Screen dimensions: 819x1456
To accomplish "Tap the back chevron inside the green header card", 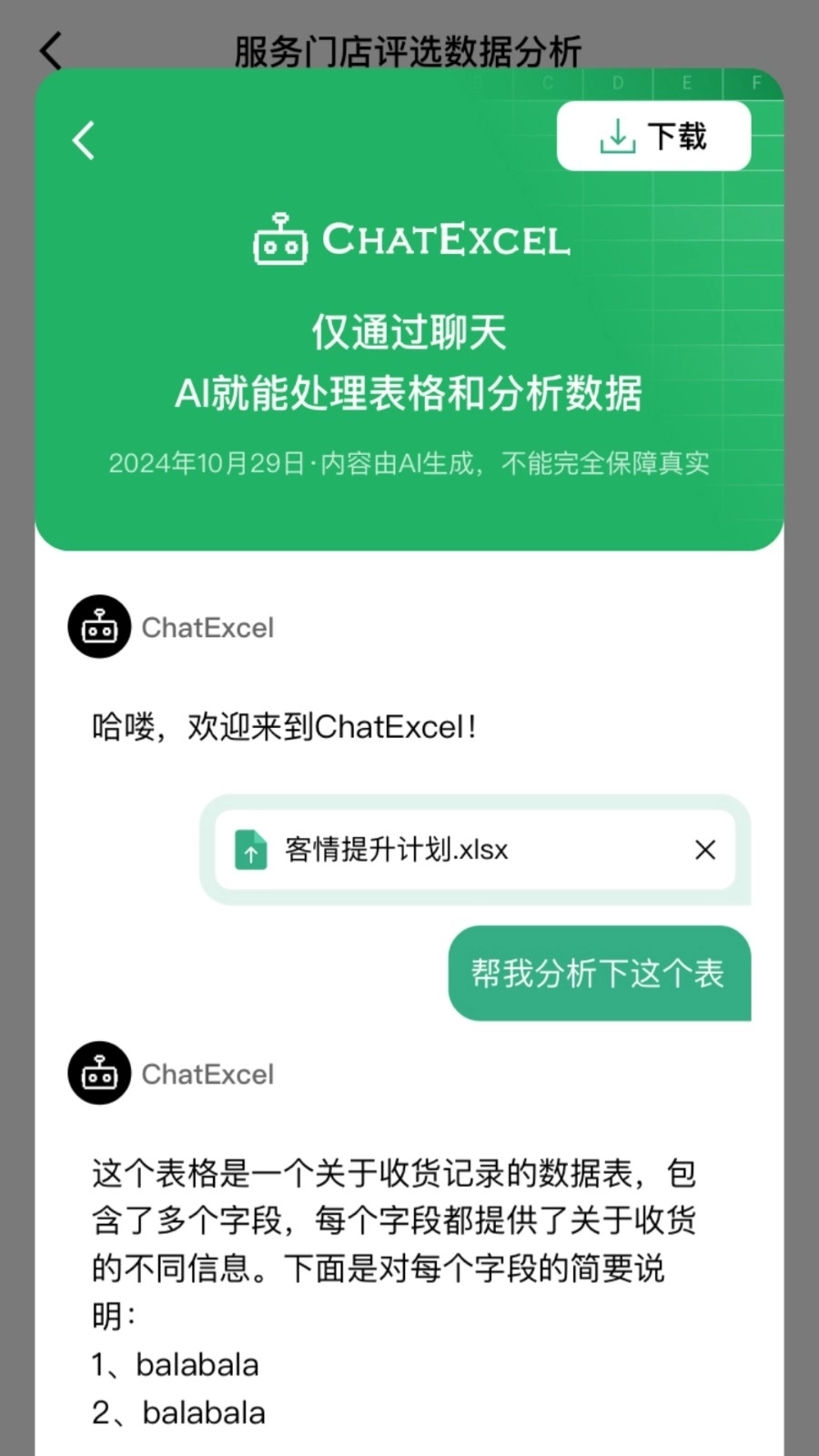I will click(84, 141).
